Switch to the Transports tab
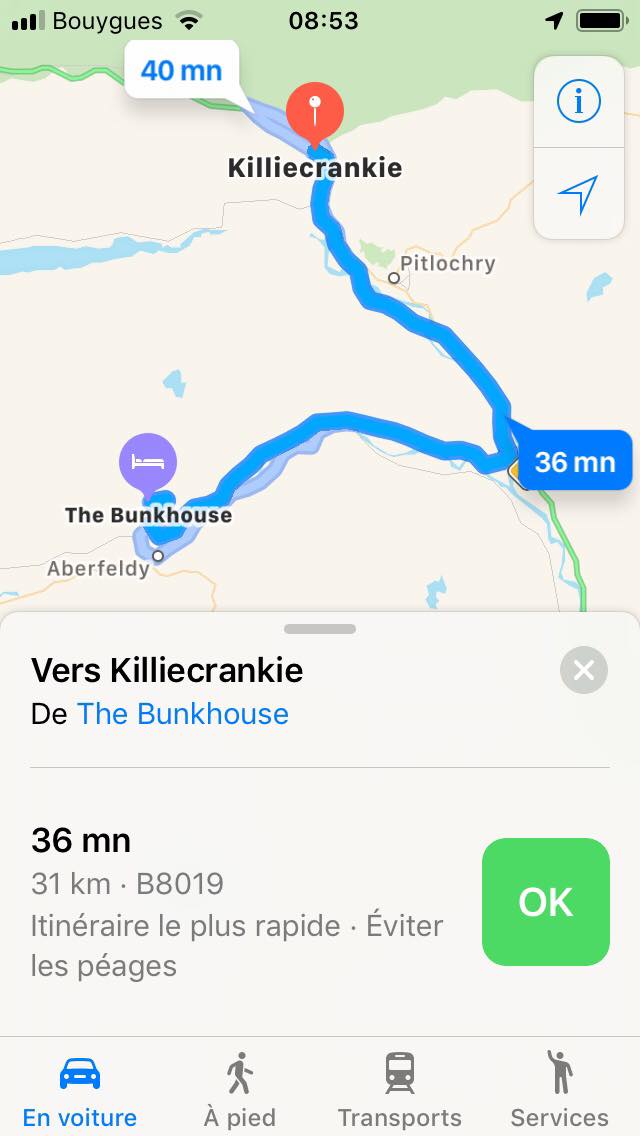 tap(399, 1090)
